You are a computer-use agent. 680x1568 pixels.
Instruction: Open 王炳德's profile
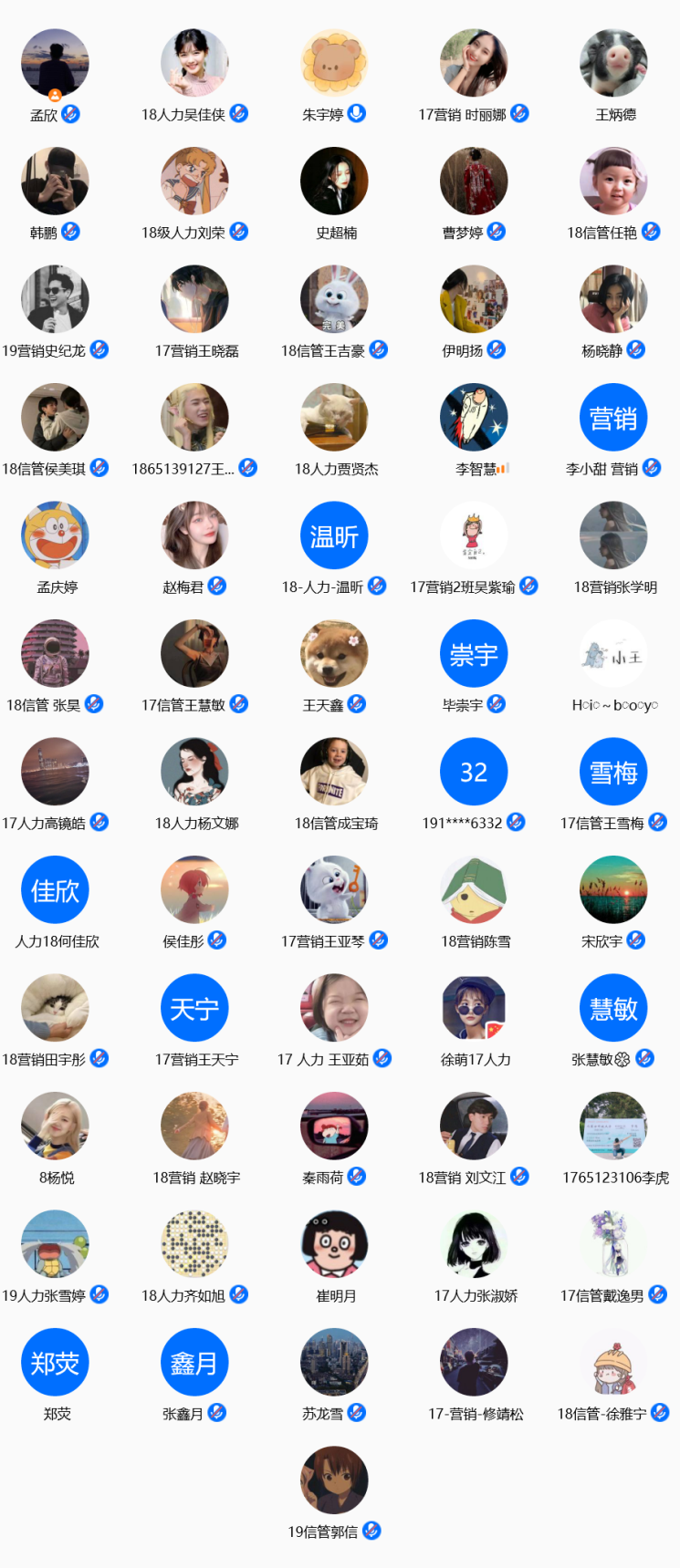tap(613, 63)
